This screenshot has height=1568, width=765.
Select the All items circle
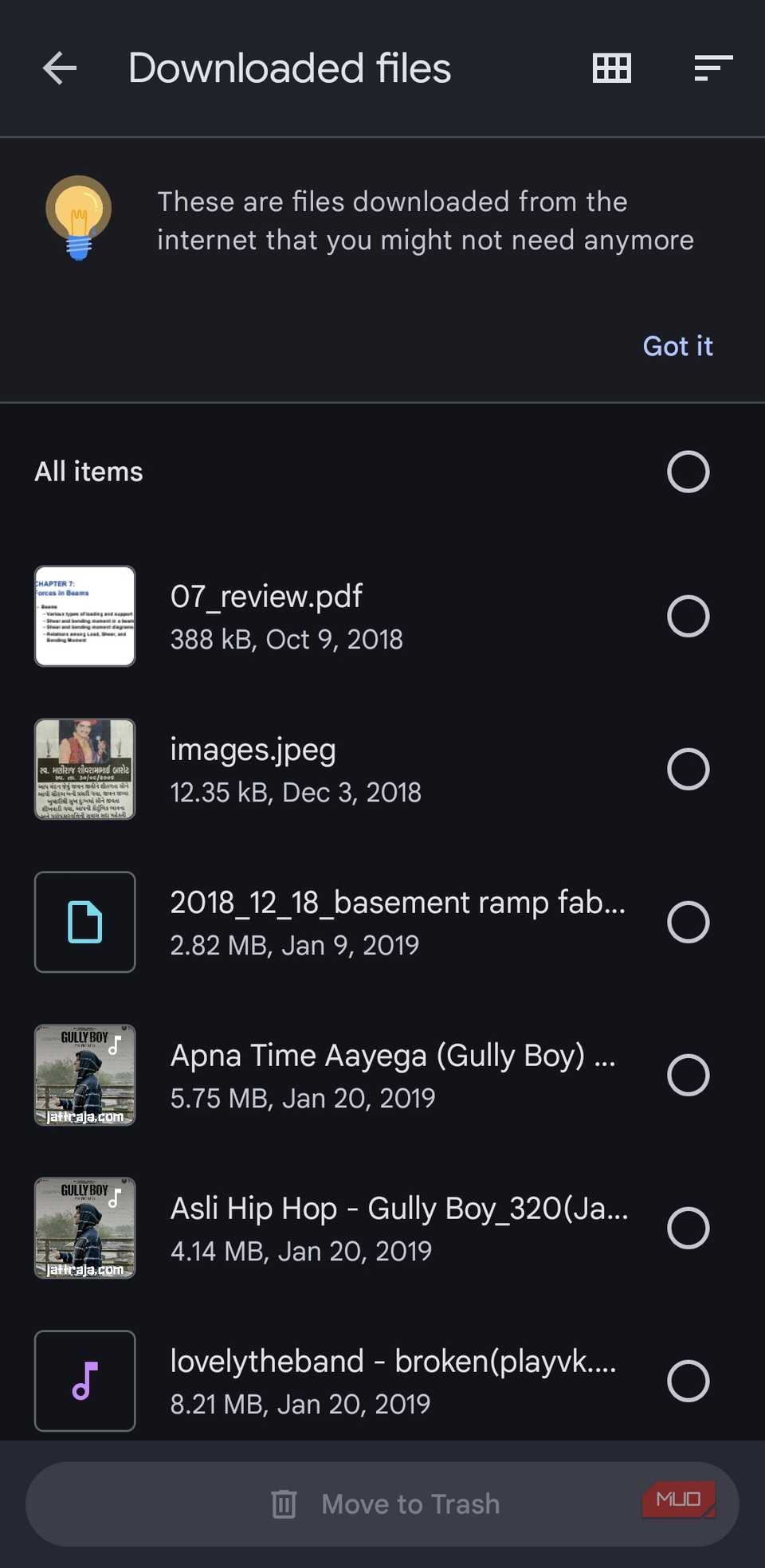pyautogui.click(x=688, y=472)
